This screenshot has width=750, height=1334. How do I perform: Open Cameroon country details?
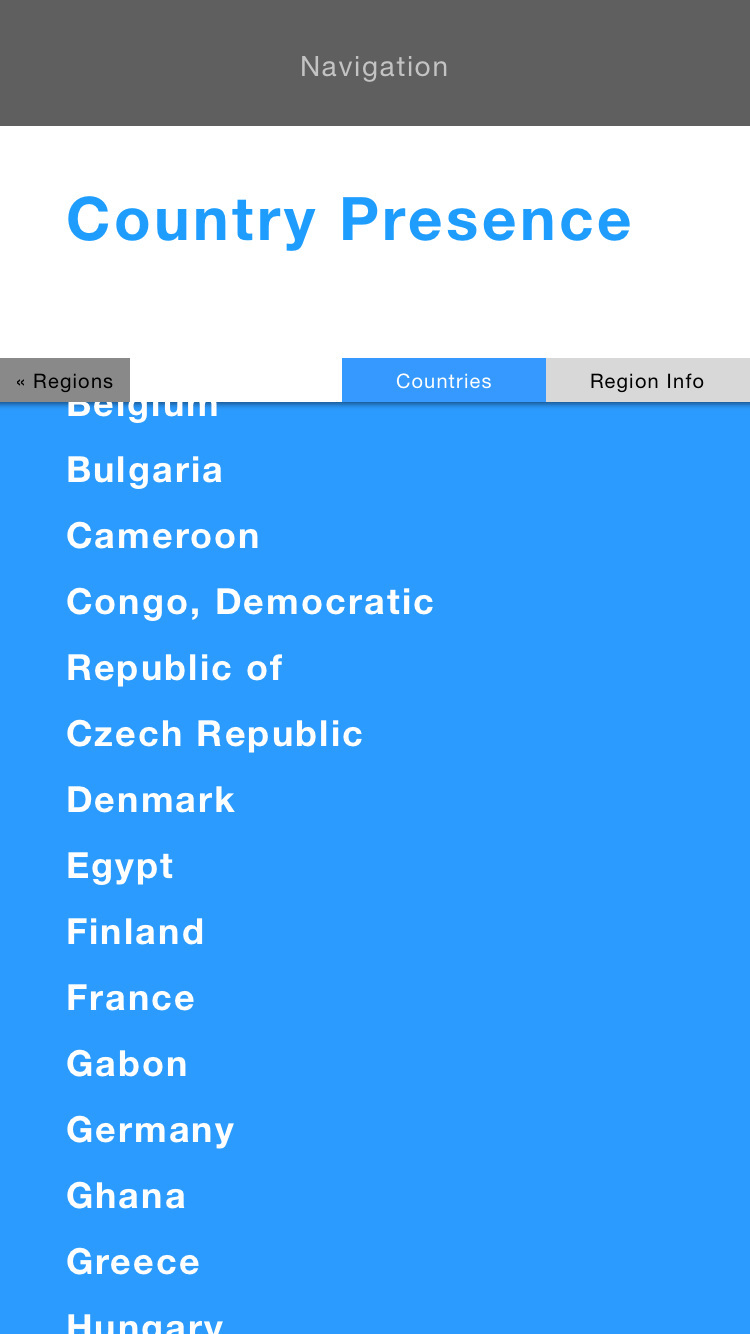coord(163,536)
